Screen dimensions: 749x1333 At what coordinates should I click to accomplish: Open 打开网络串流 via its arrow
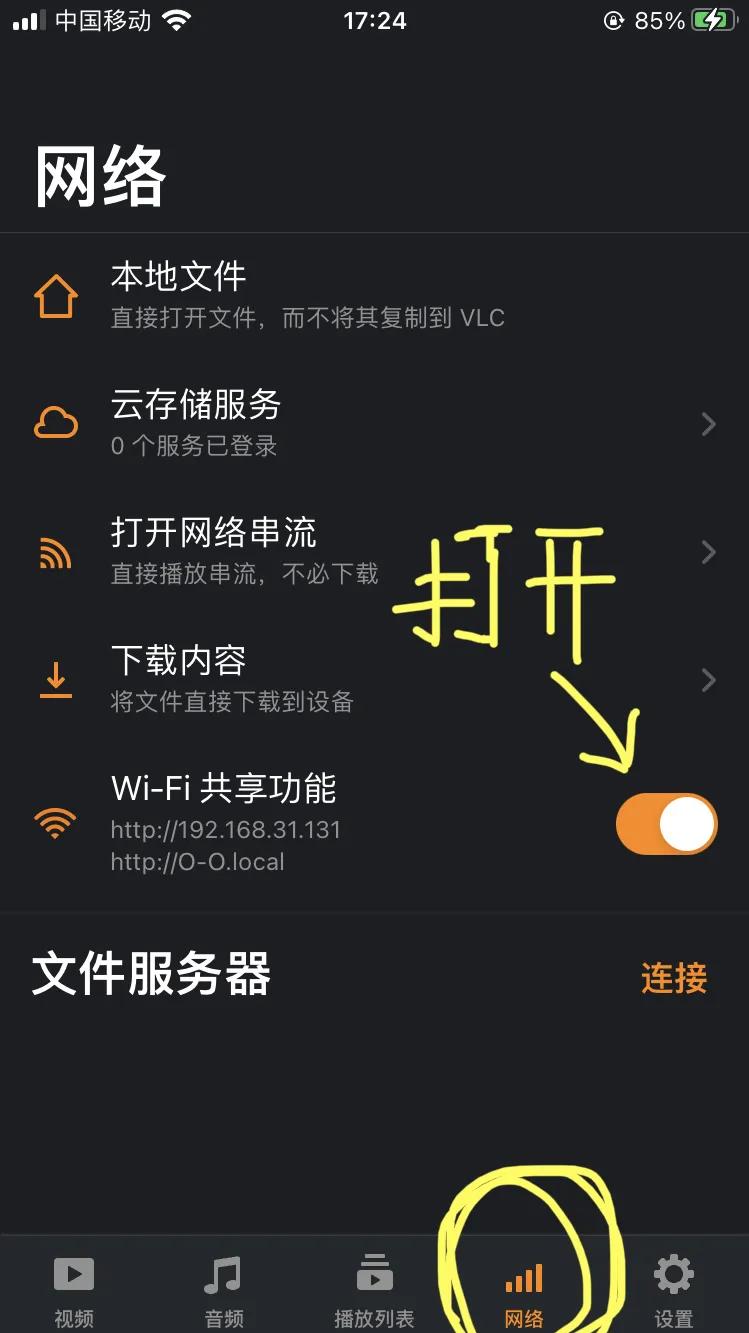708,551
